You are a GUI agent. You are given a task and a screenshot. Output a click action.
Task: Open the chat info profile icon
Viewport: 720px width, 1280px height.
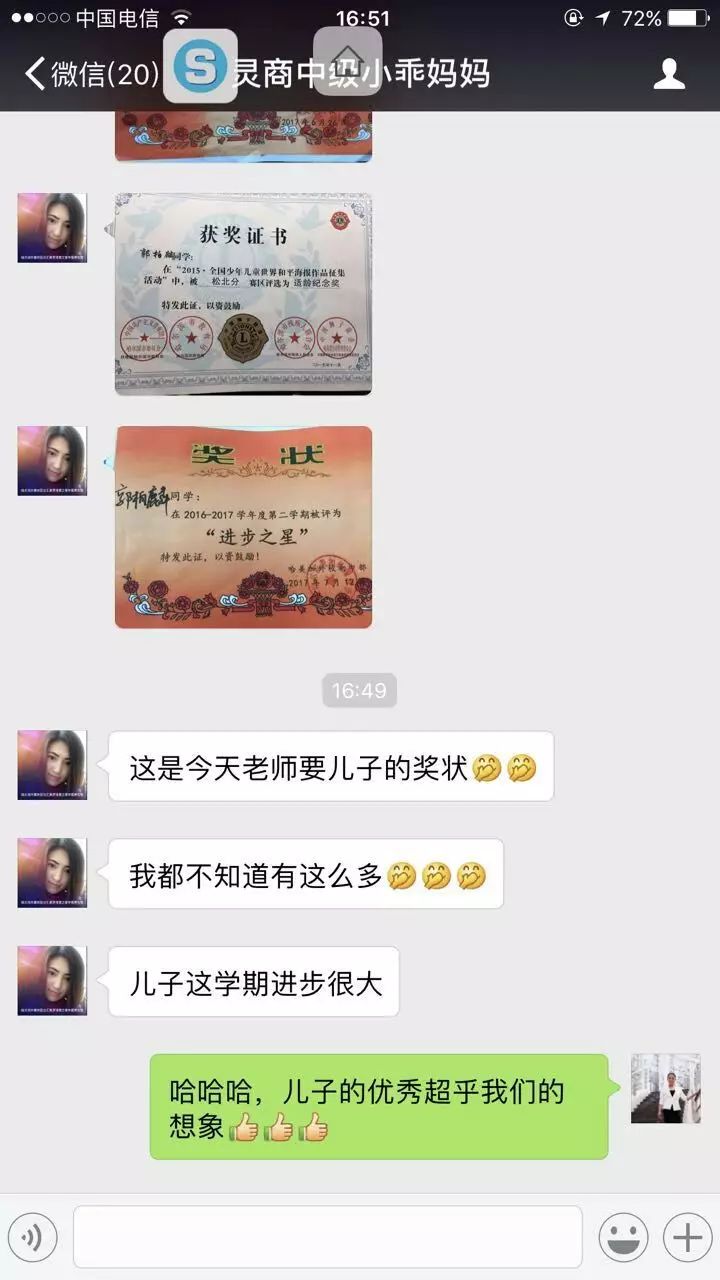pyautogui.click(x=669, y=74)
